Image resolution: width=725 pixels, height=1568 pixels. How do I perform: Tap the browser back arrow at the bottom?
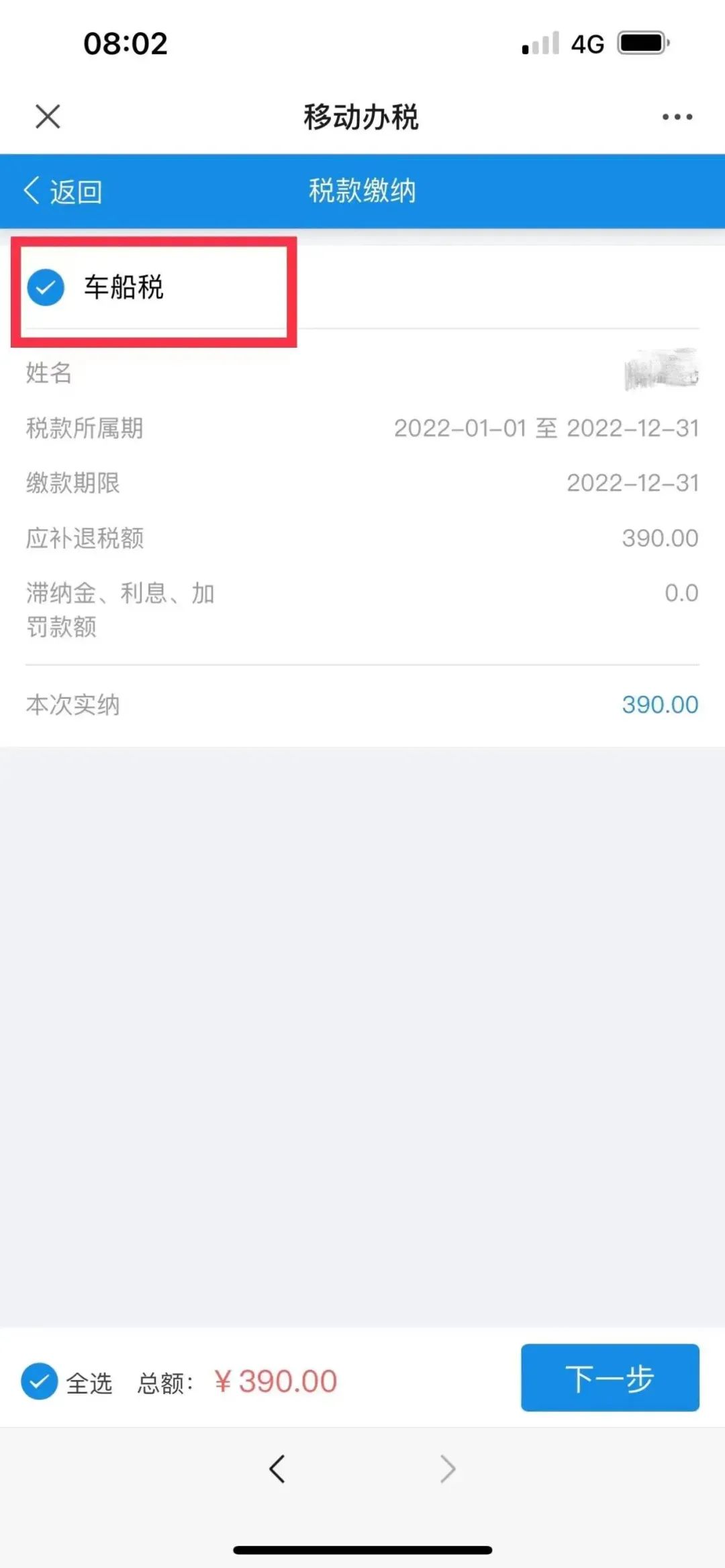pyautogui.click(x=277, y=1469)
